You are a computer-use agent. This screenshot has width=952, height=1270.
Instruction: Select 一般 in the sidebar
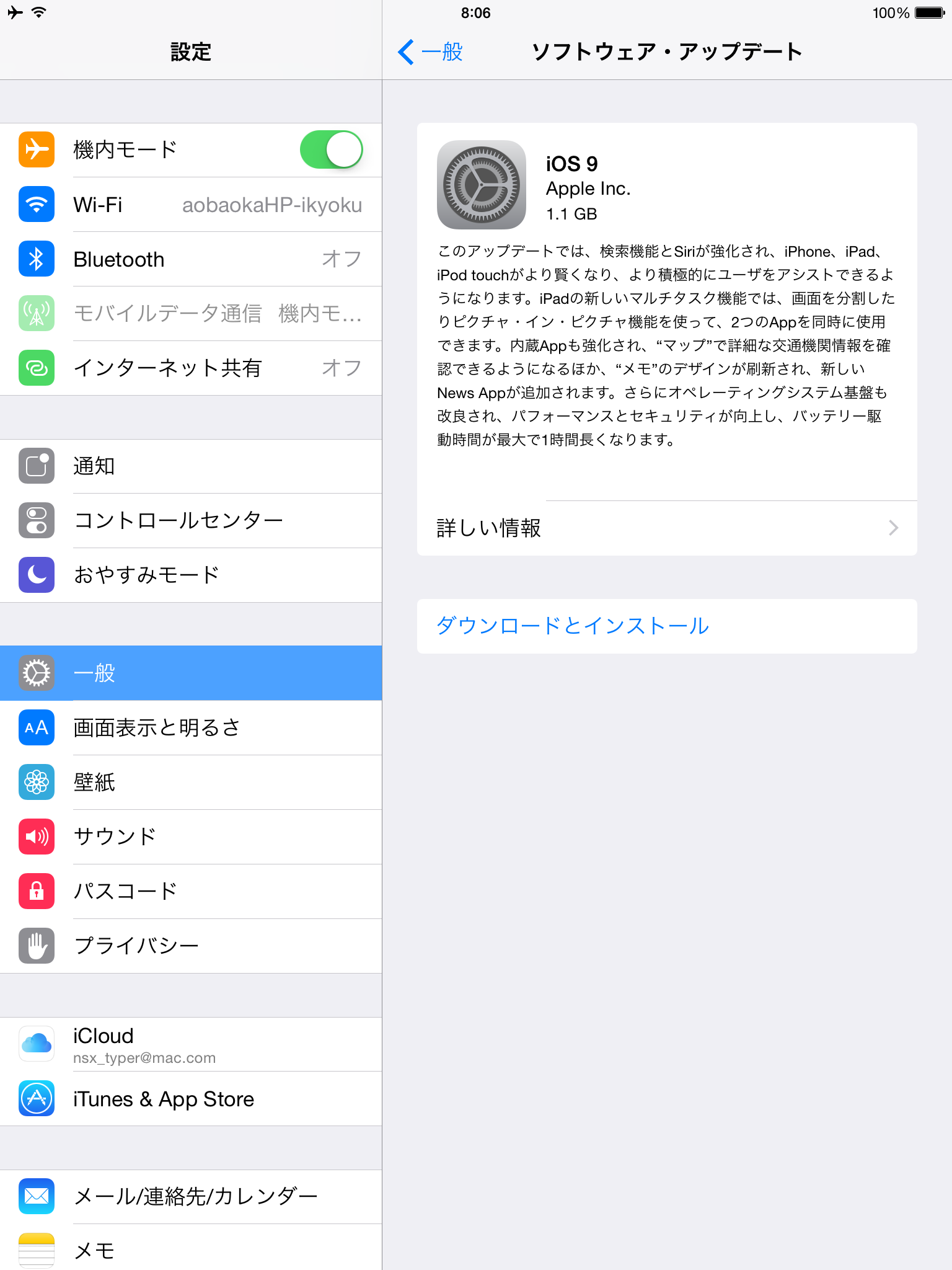pos(191,673)
